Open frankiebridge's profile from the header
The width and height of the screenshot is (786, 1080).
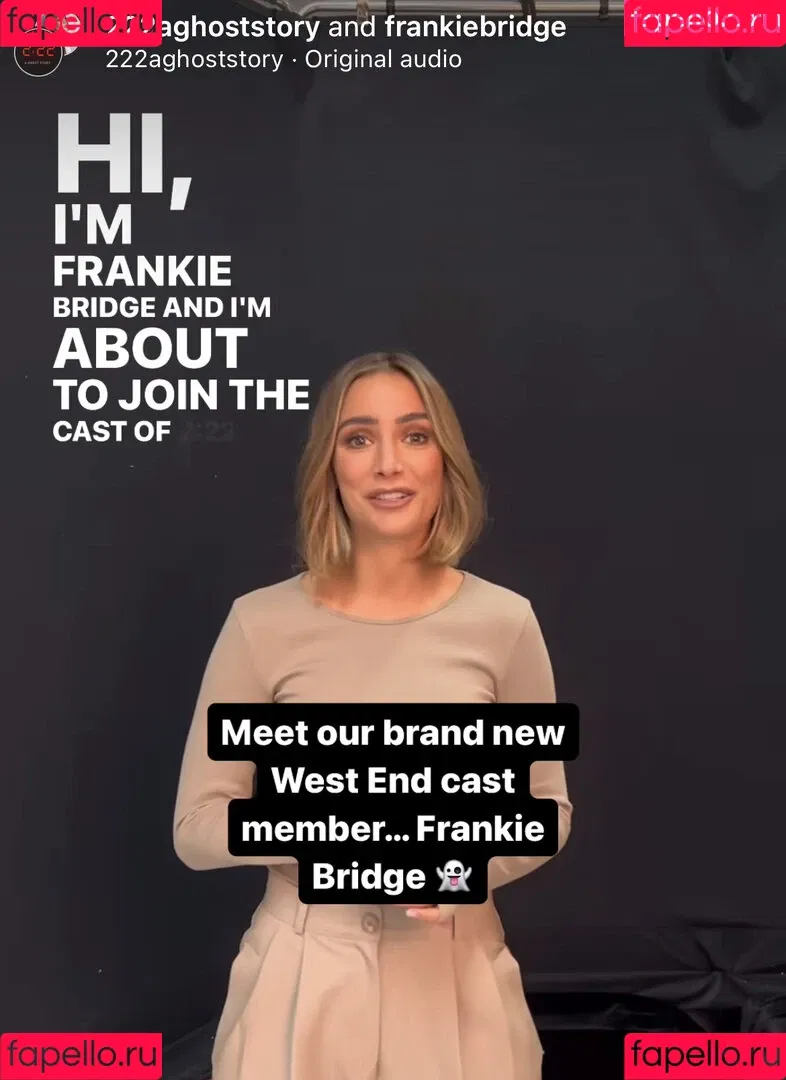[475, 26]
